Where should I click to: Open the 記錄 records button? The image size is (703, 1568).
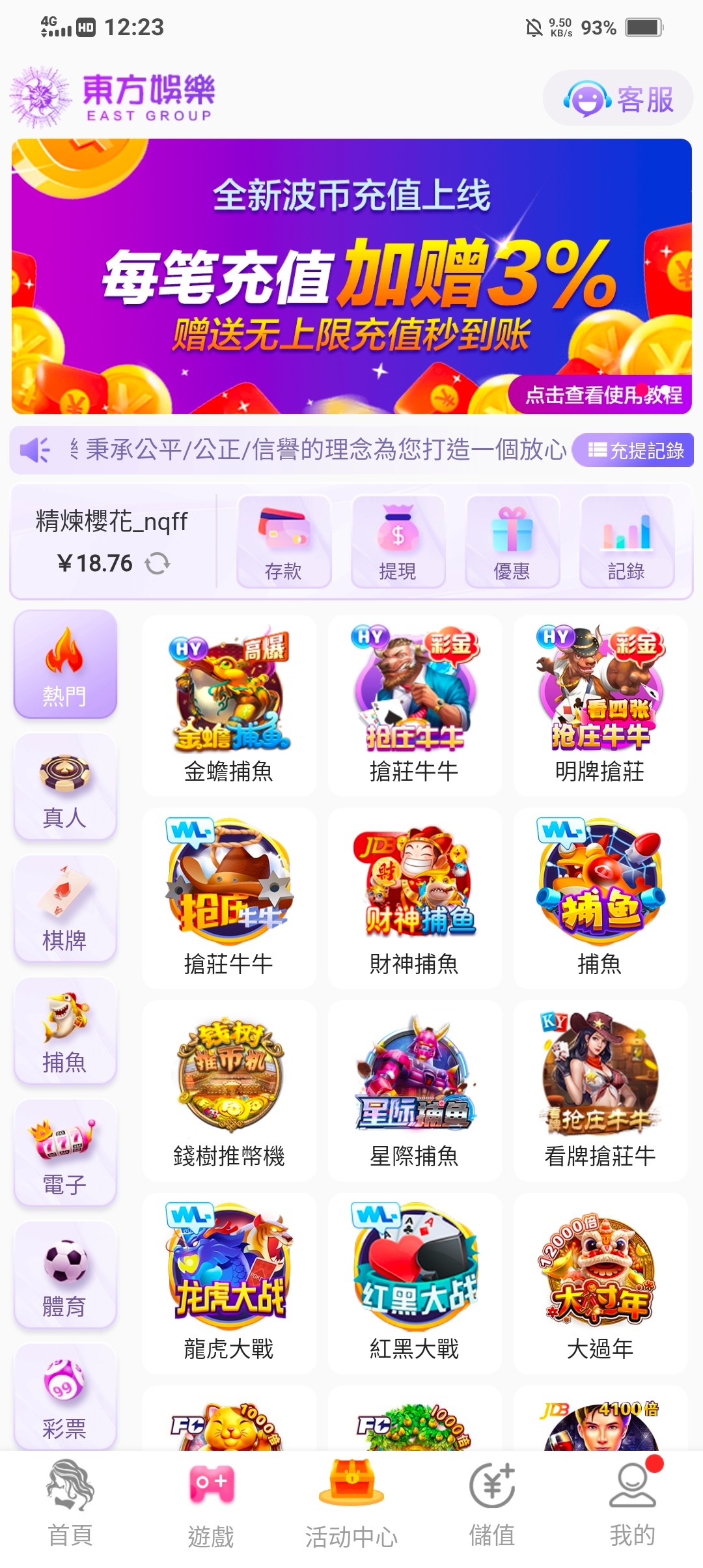[x=626, y=542]
